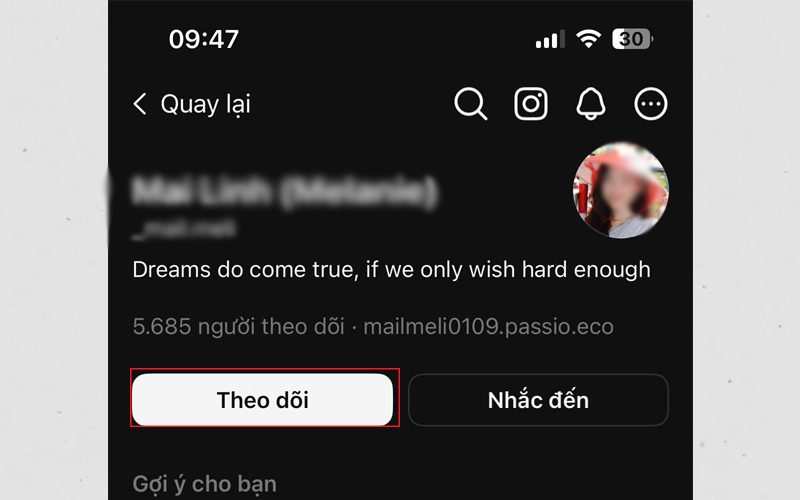
Task: Open the mailmeli0109.passio.eco link
Action: [488, 327]
